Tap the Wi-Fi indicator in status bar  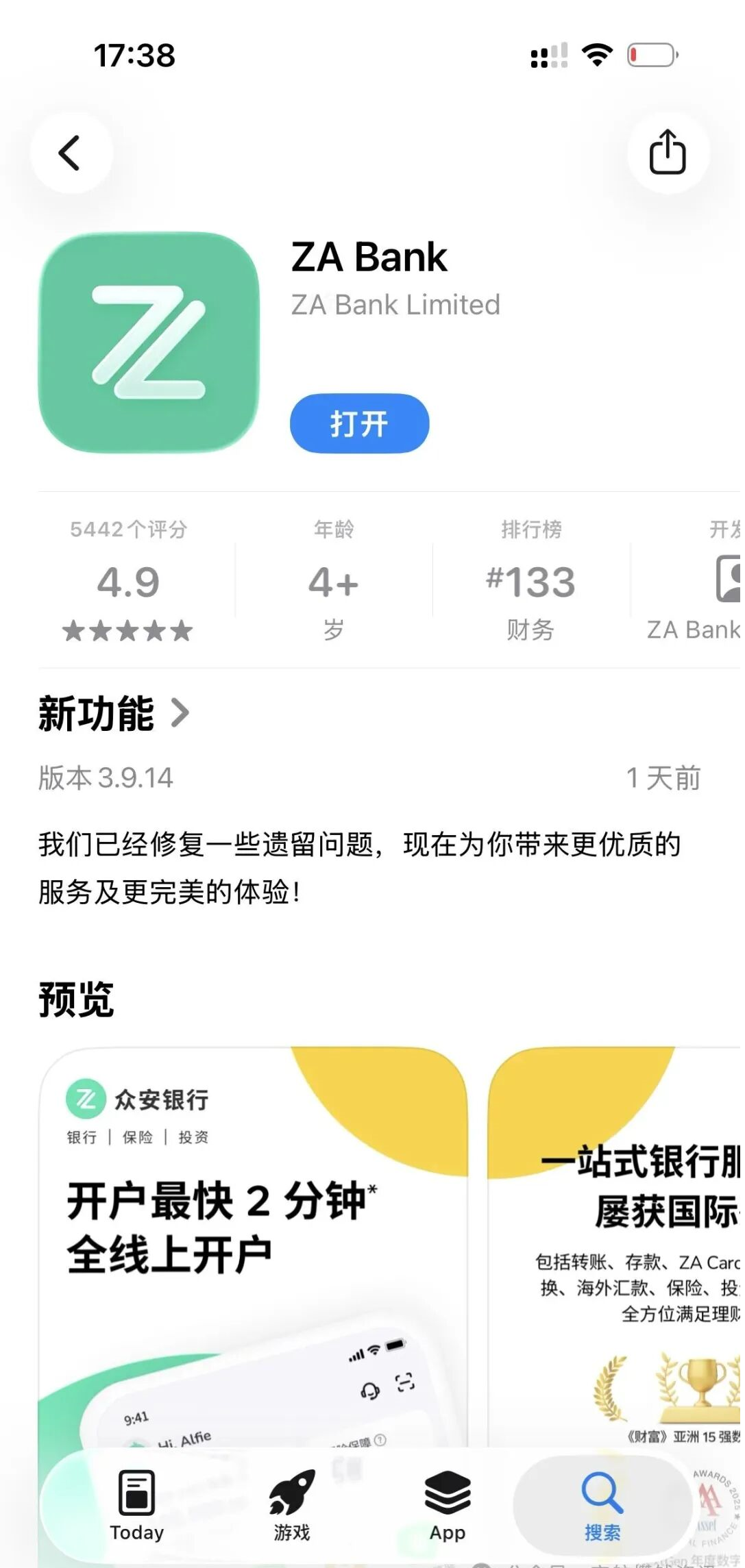(596, 55)
